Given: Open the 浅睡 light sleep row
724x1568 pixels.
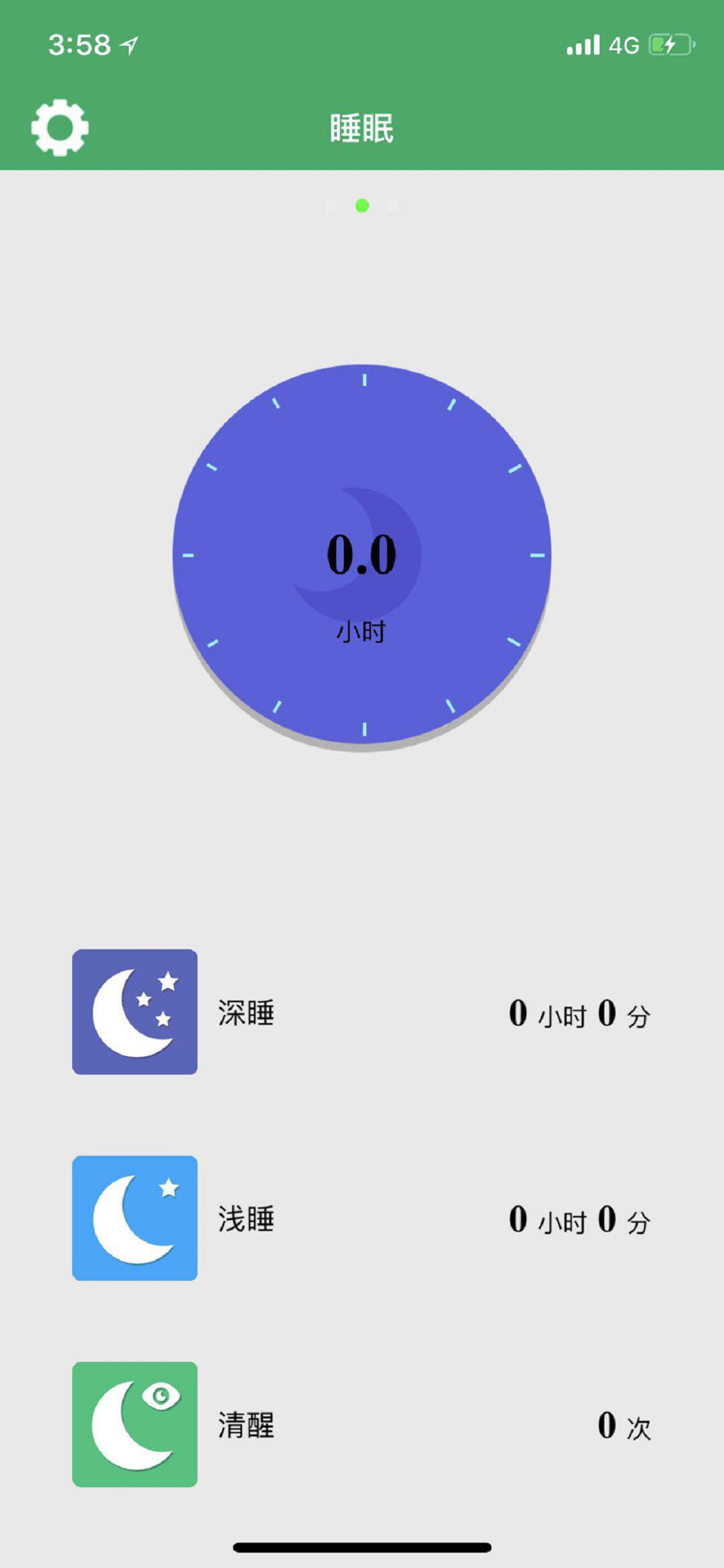Looking at the screenshot, I should pyautogui.click(x=362, y=1218).
